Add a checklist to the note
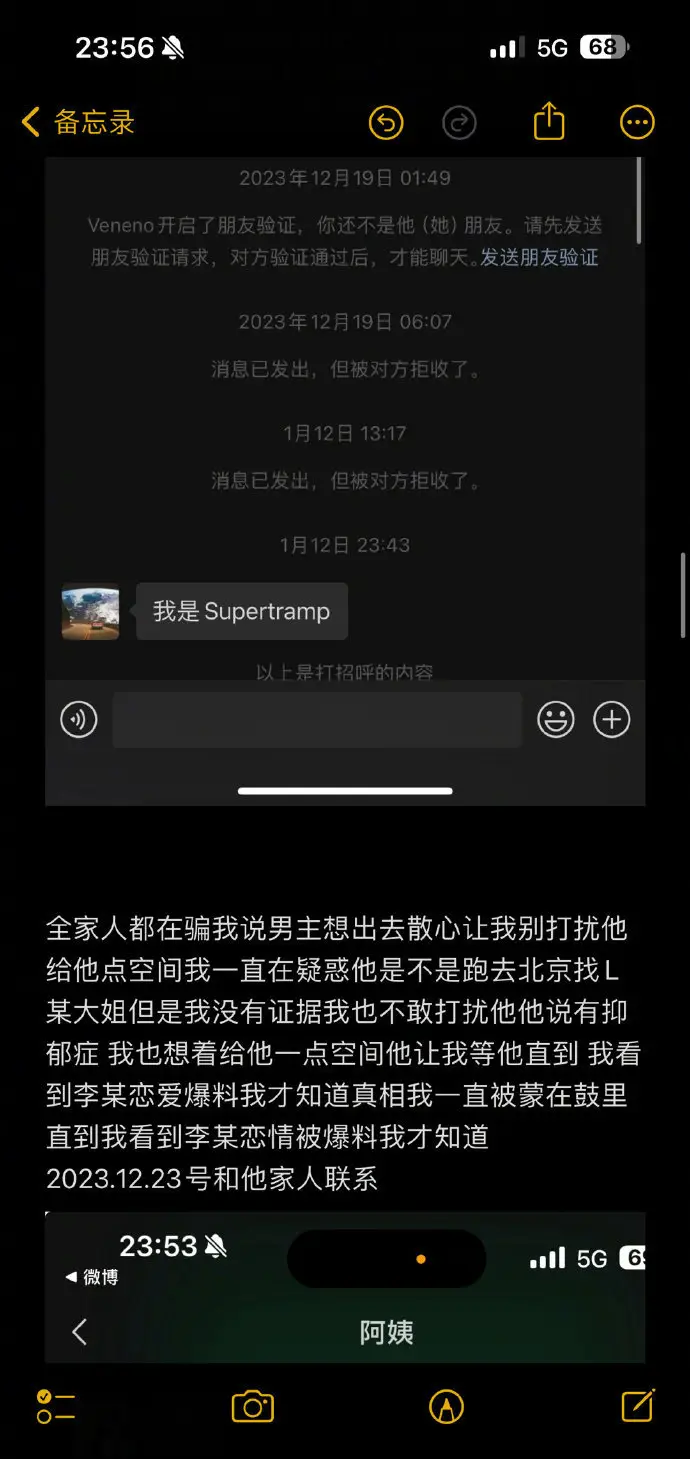This screenshot has width=690, height=1459. (x=56, y=1405)
